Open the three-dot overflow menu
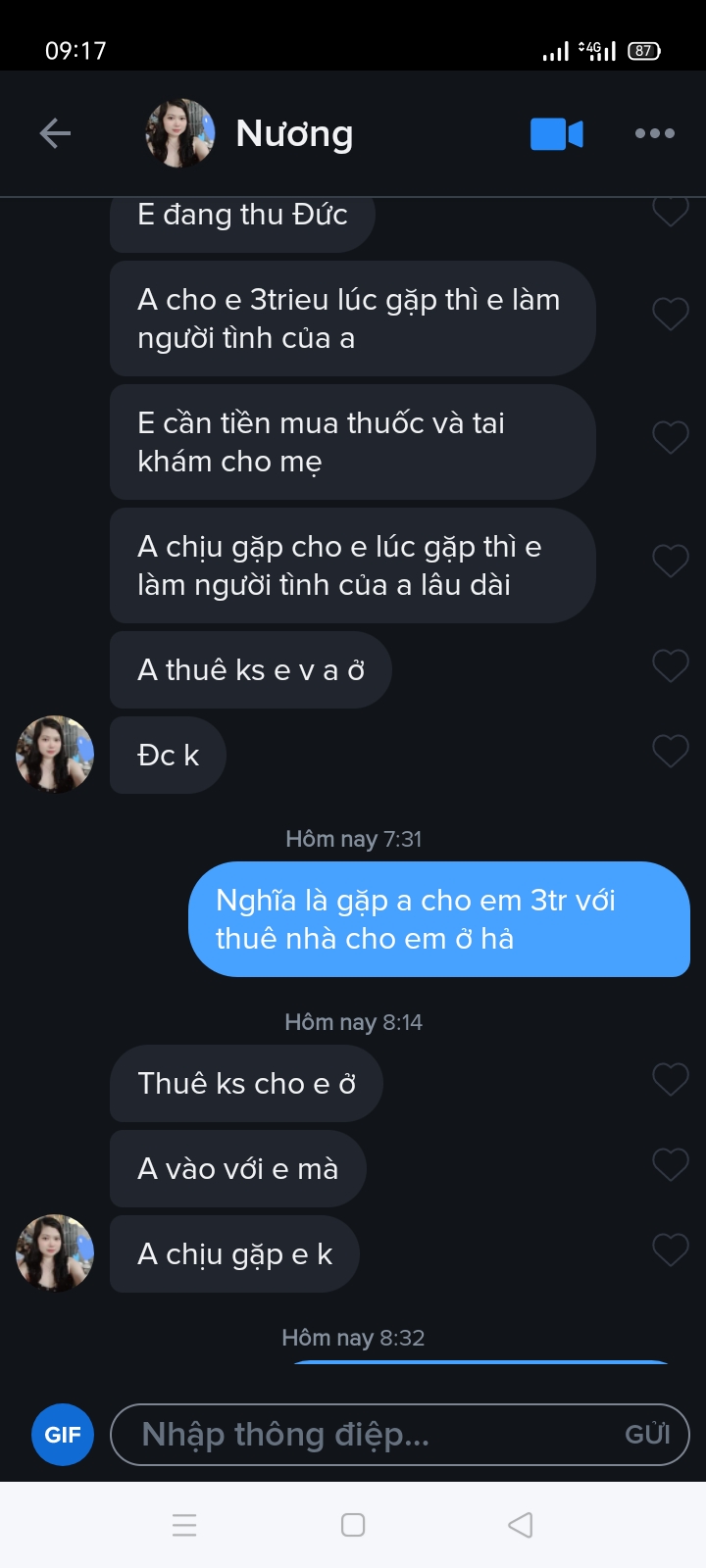 [654, 133]
